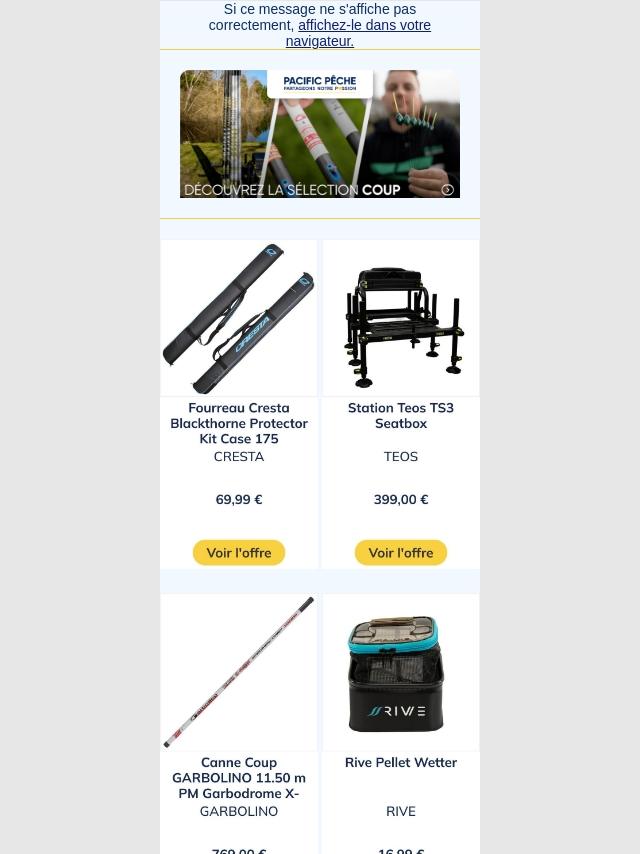Tap 'Voir l'offre' for the Teos Seatbox
This screenshot has height=854, width=640.
401,553
